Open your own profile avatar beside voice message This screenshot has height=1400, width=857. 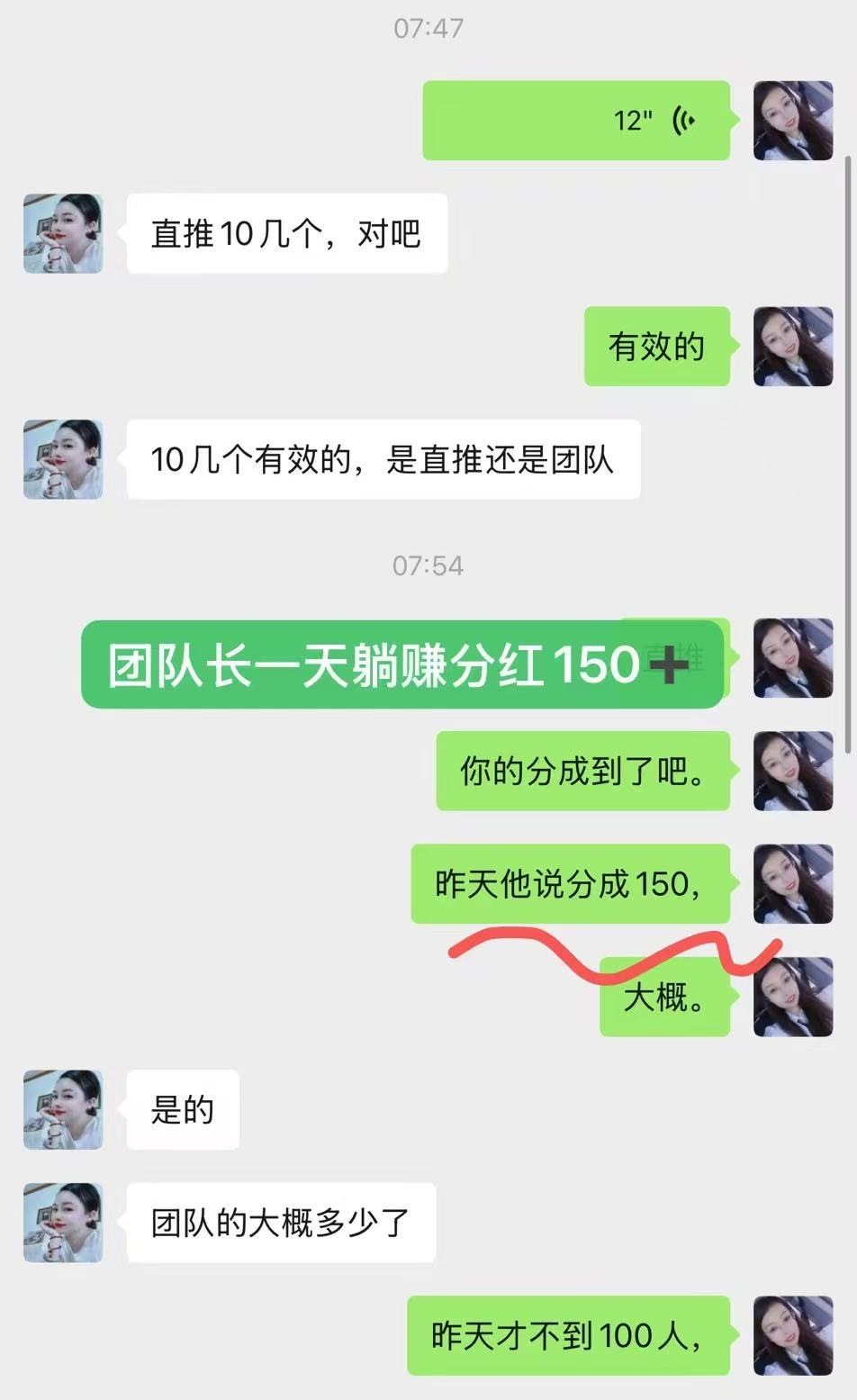point(793,120)
